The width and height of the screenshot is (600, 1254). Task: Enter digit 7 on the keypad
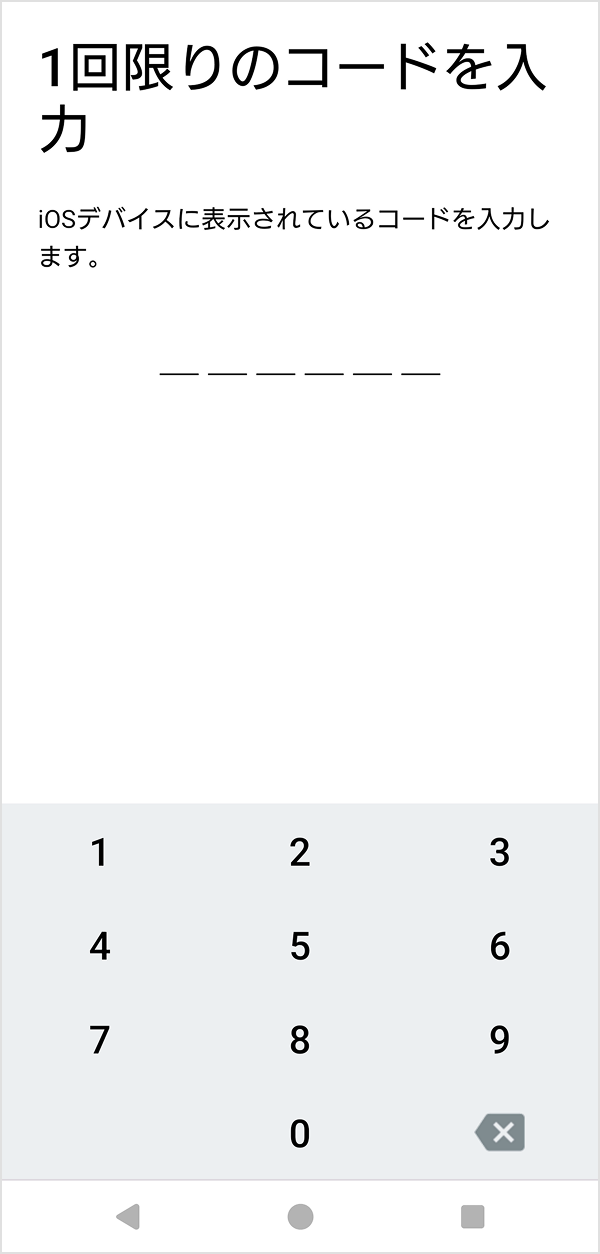point(99,1040)
